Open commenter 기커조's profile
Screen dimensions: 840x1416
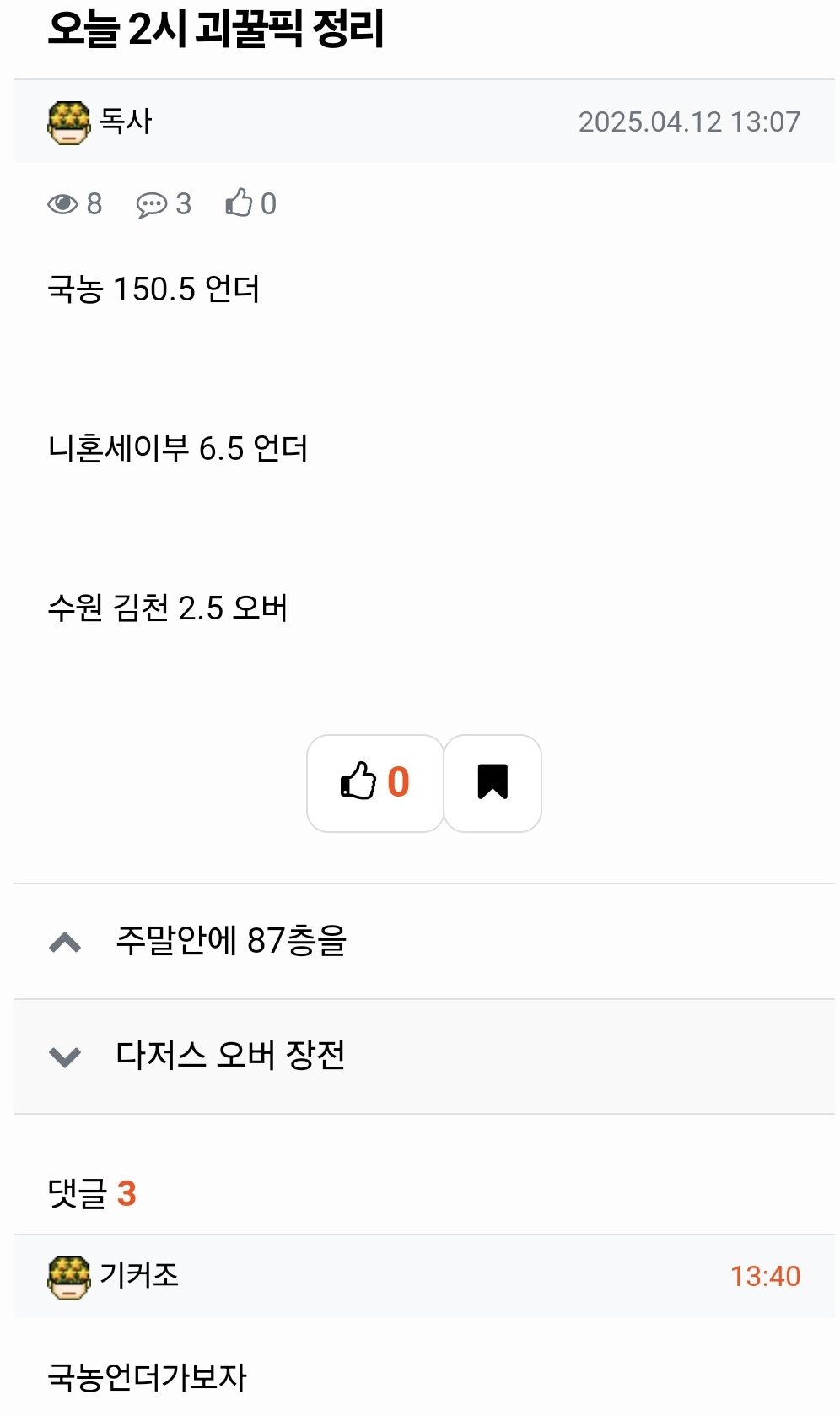tap(139, 1275)
